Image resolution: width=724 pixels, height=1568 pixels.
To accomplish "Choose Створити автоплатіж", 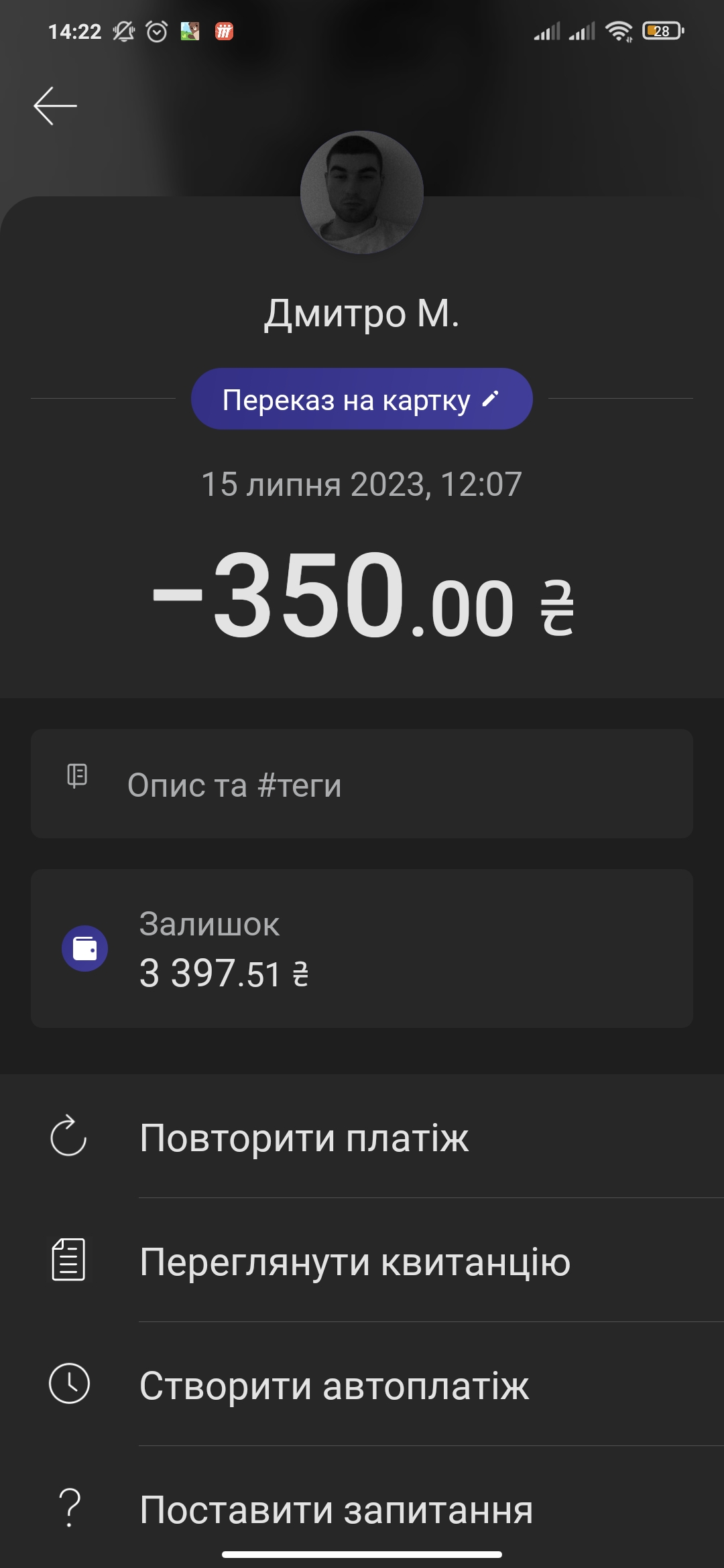I will coord(362,1384).
